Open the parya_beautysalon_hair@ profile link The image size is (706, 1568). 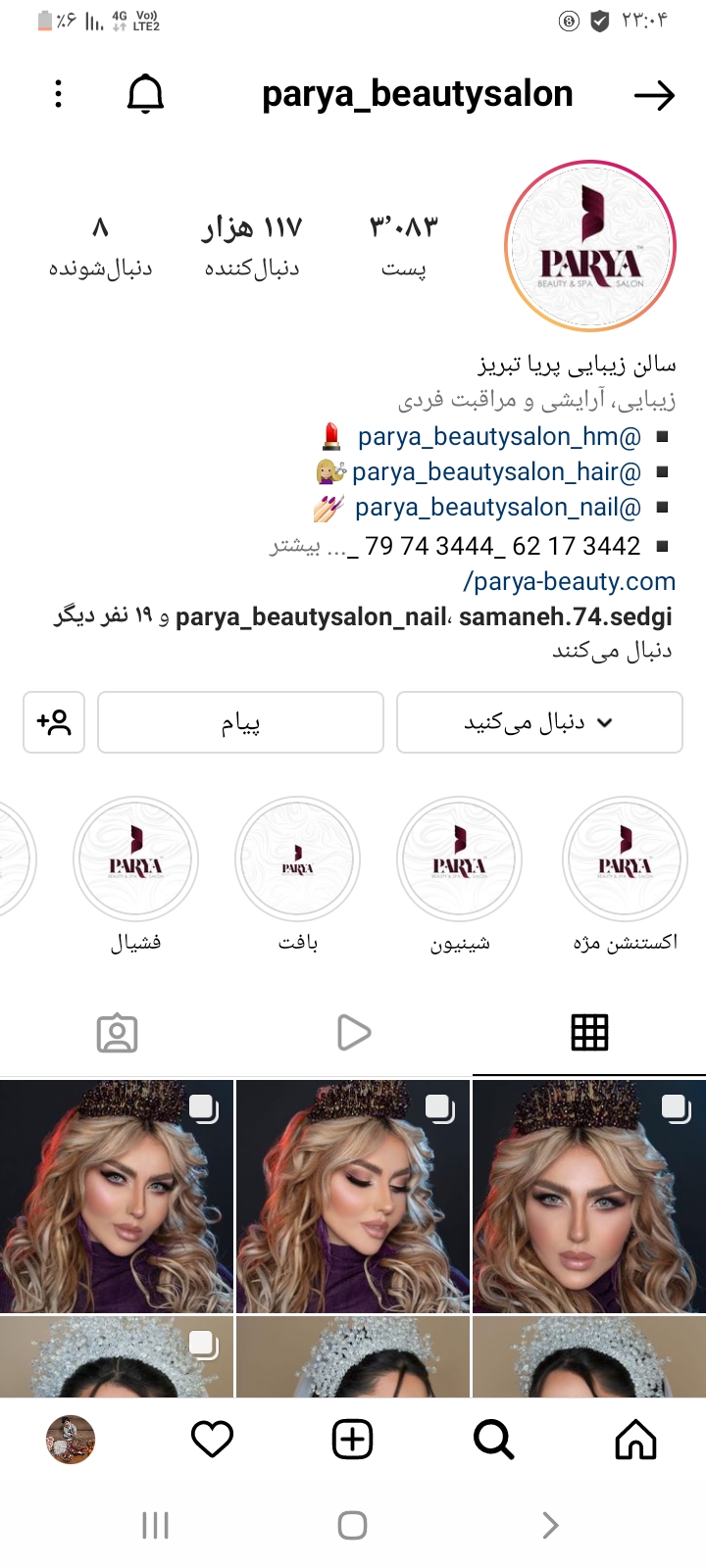click(496, 472)
